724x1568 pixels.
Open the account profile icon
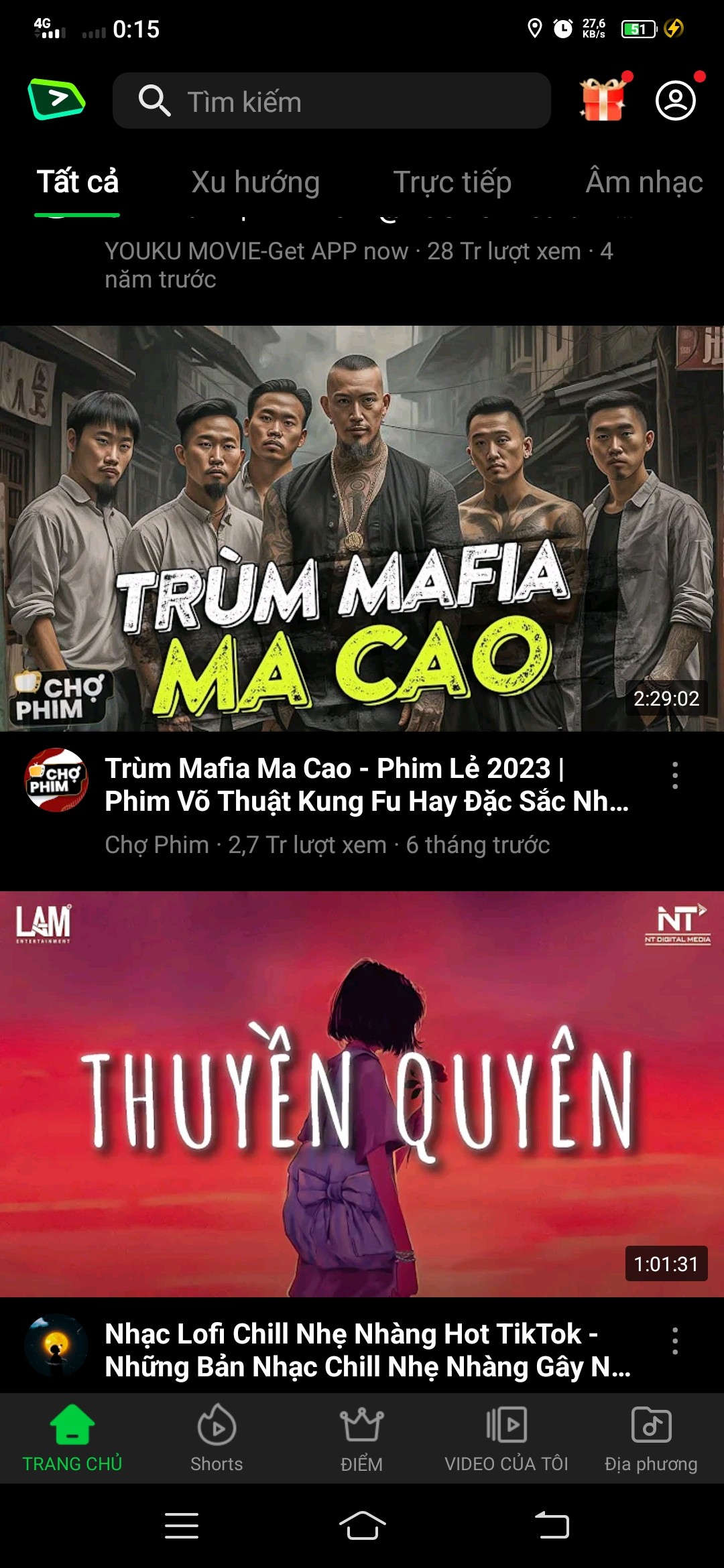point(675,101)
